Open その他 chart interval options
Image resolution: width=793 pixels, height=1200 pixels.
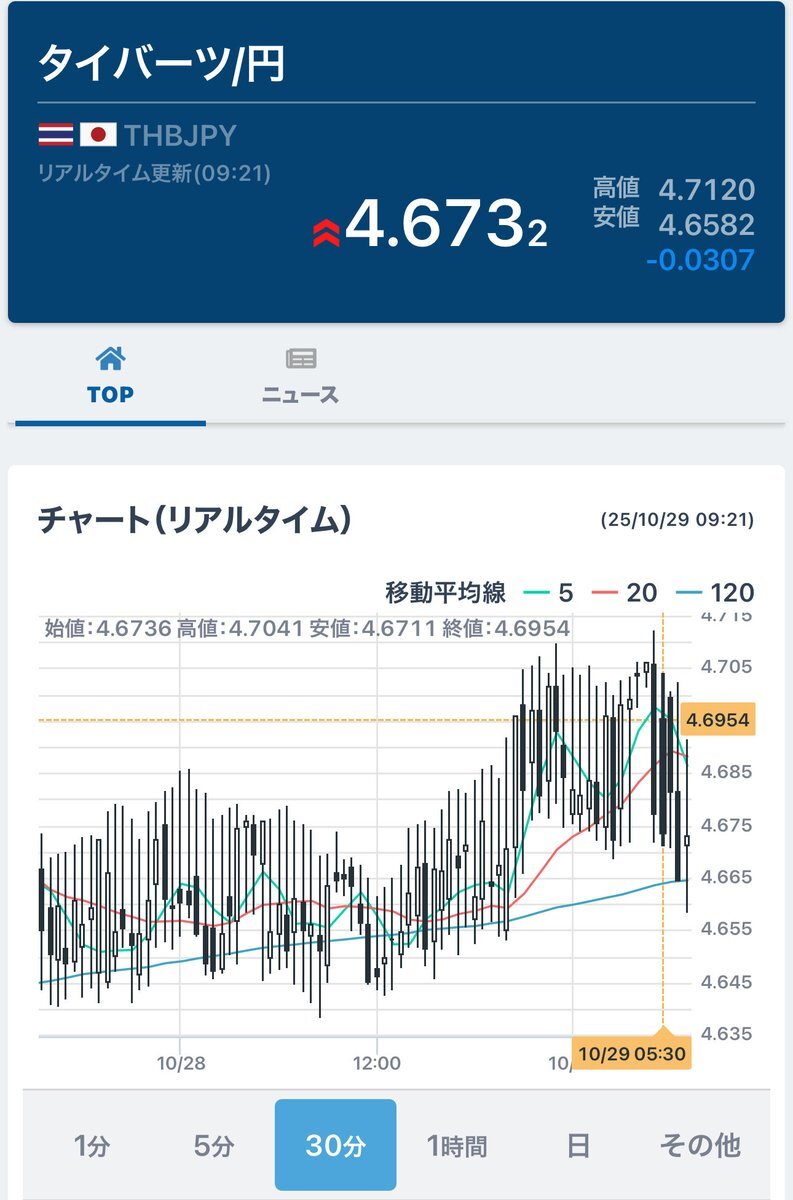point(700,1145)
